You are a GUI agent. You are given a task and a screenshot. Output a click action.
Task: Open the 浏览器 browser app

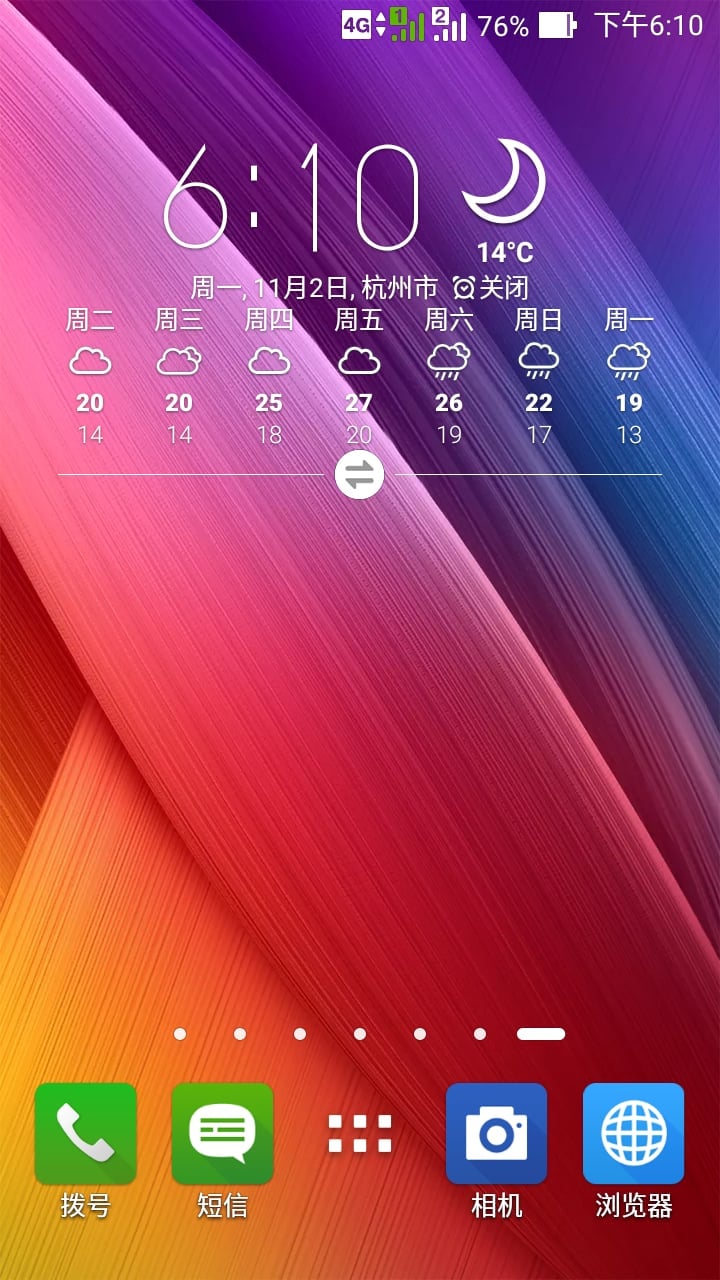point(633,1134)
